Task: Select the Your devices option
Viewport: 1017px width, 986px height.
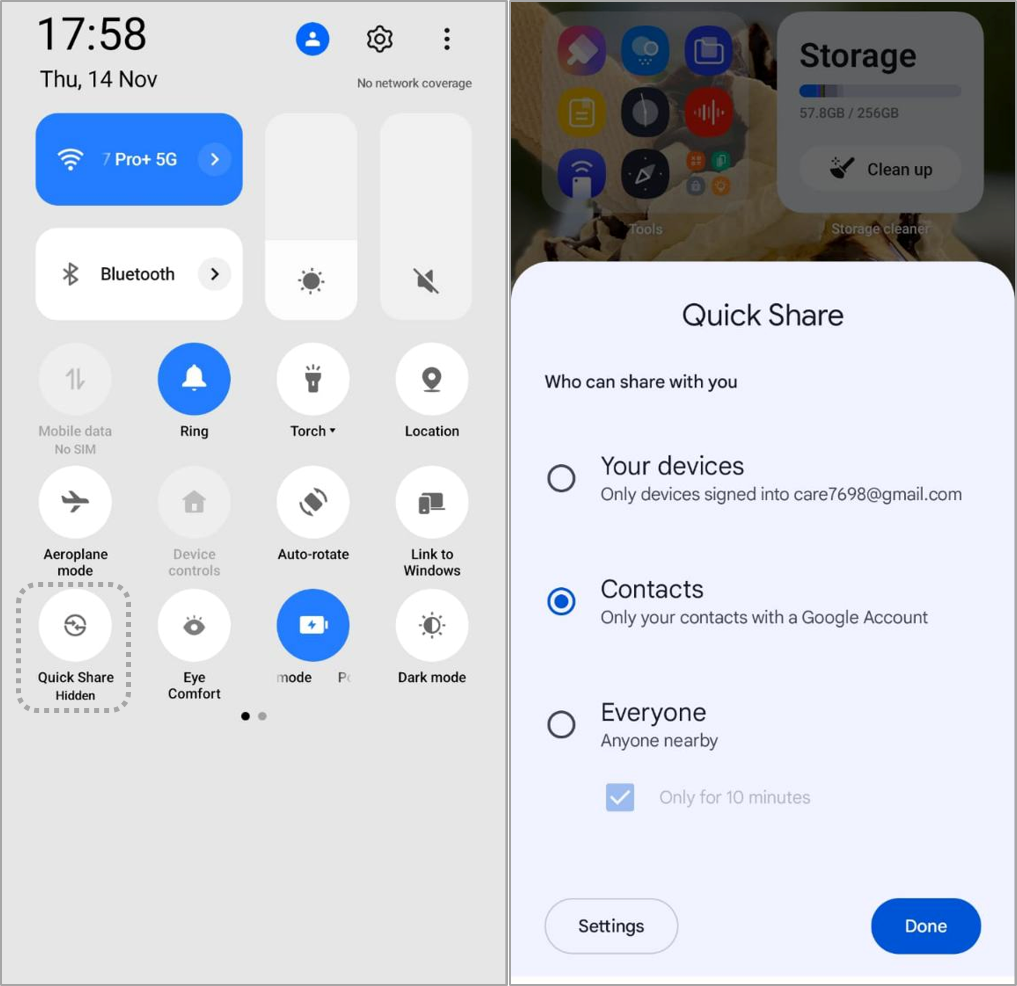Action: (562, 478)
